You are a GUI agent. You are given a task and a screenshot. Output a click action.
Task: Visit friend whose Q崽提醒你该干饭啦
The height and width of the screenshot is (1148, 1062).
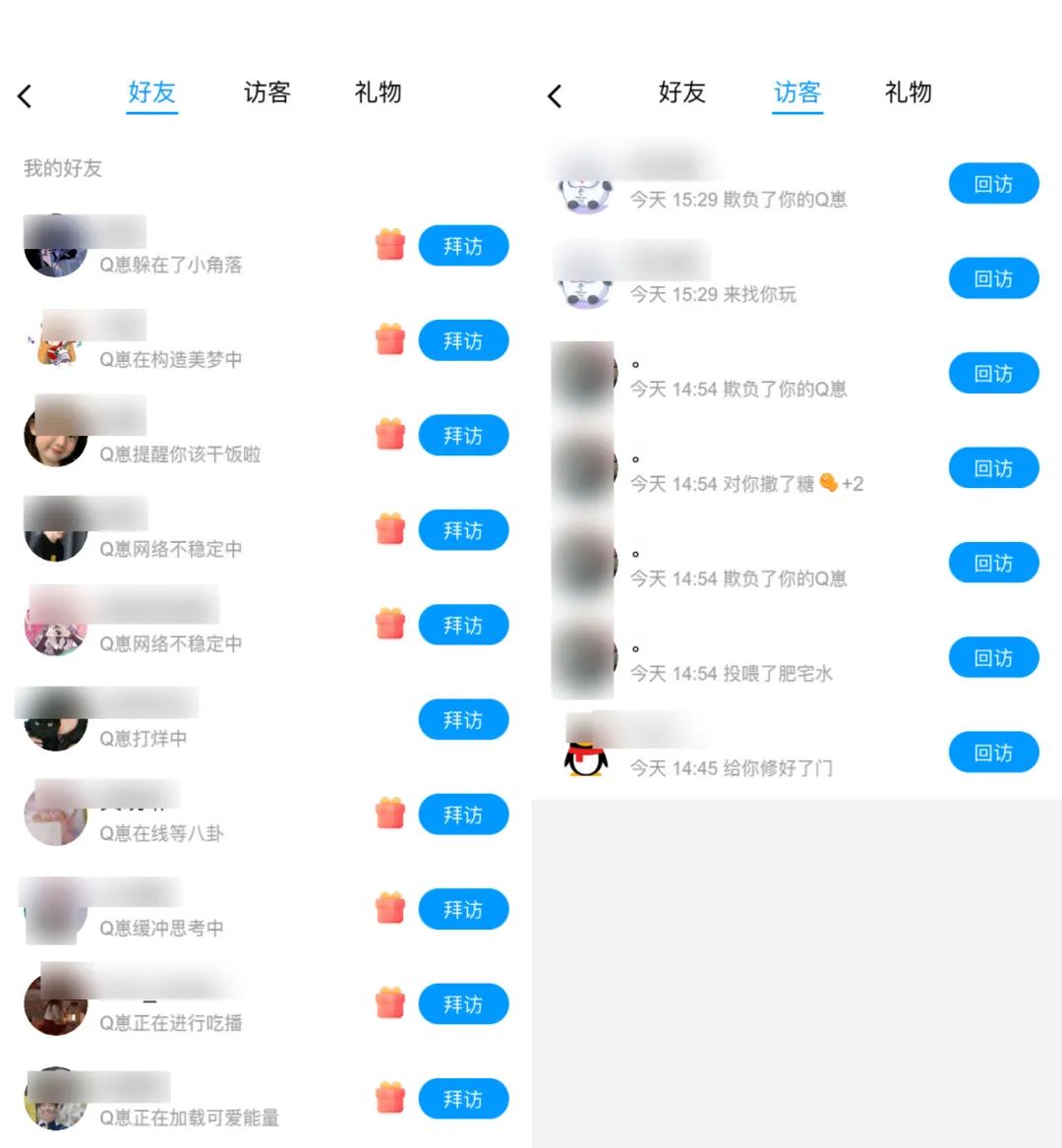463,436
